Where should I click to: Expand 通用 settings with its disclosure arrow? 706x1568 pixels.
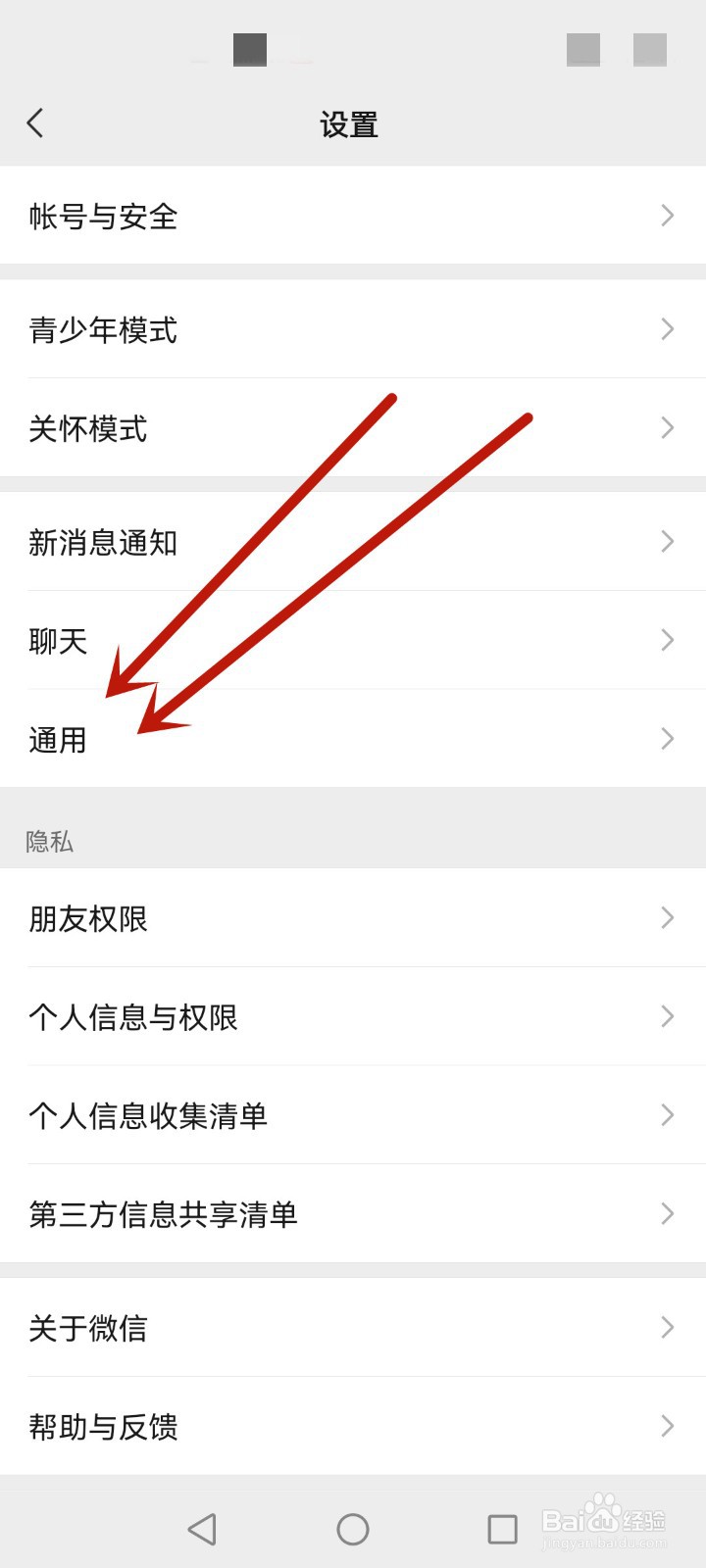[x=667, y=738]
